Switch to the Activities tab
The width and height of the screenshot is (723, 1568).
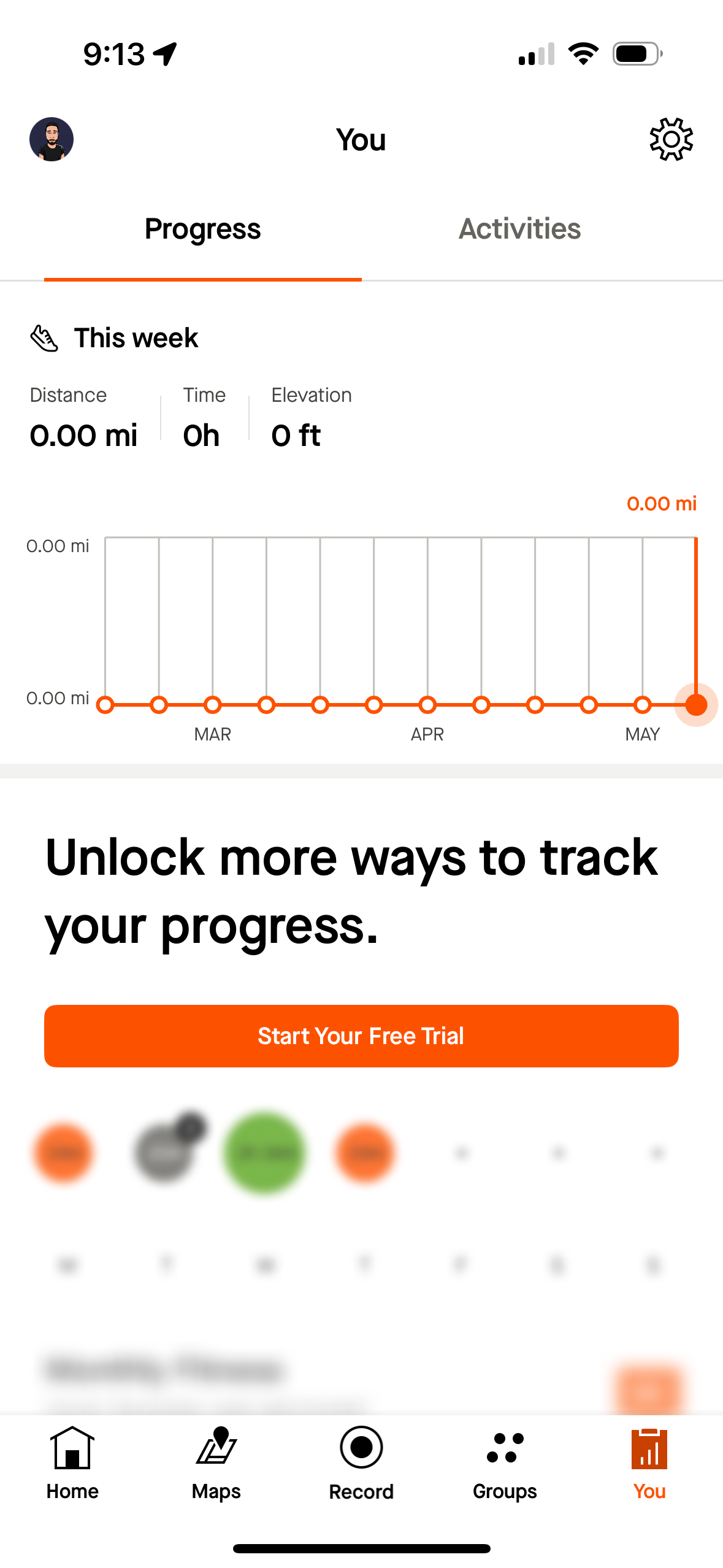(520, 229)
